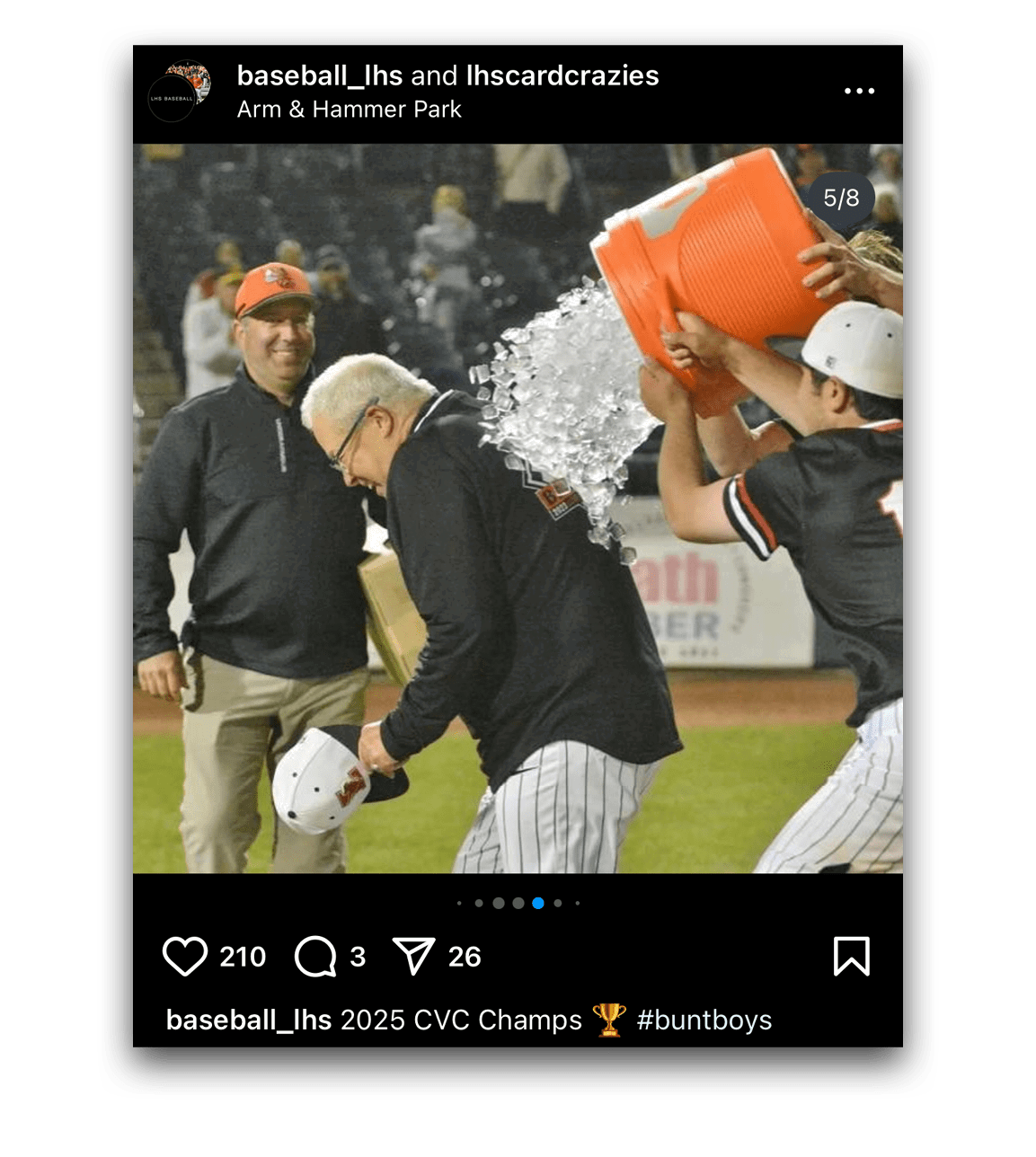Open the Arm & Hammer Park location

(349, 110)
